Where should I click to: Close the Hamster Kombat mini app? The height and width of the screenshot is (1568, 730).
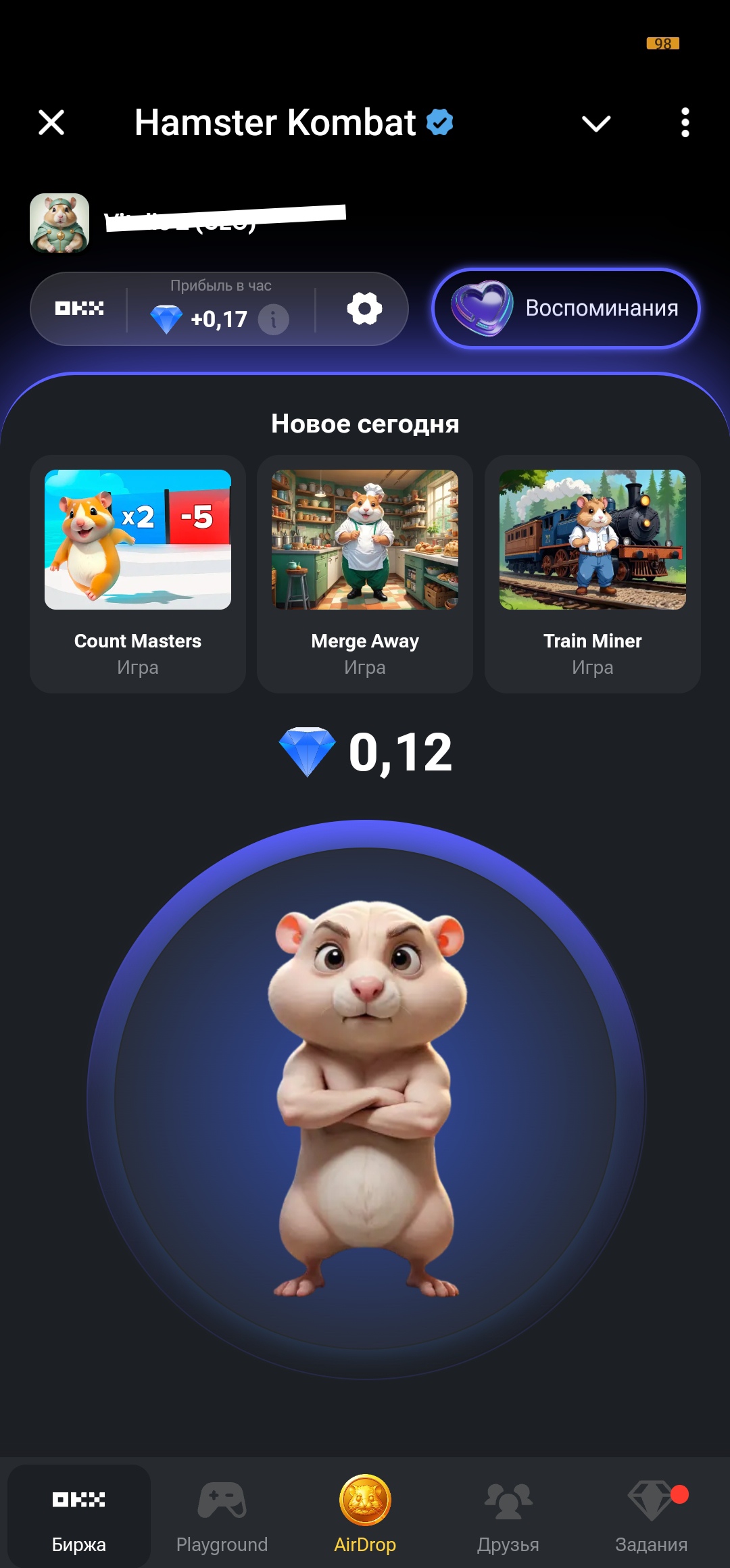(x=51, y=123)
